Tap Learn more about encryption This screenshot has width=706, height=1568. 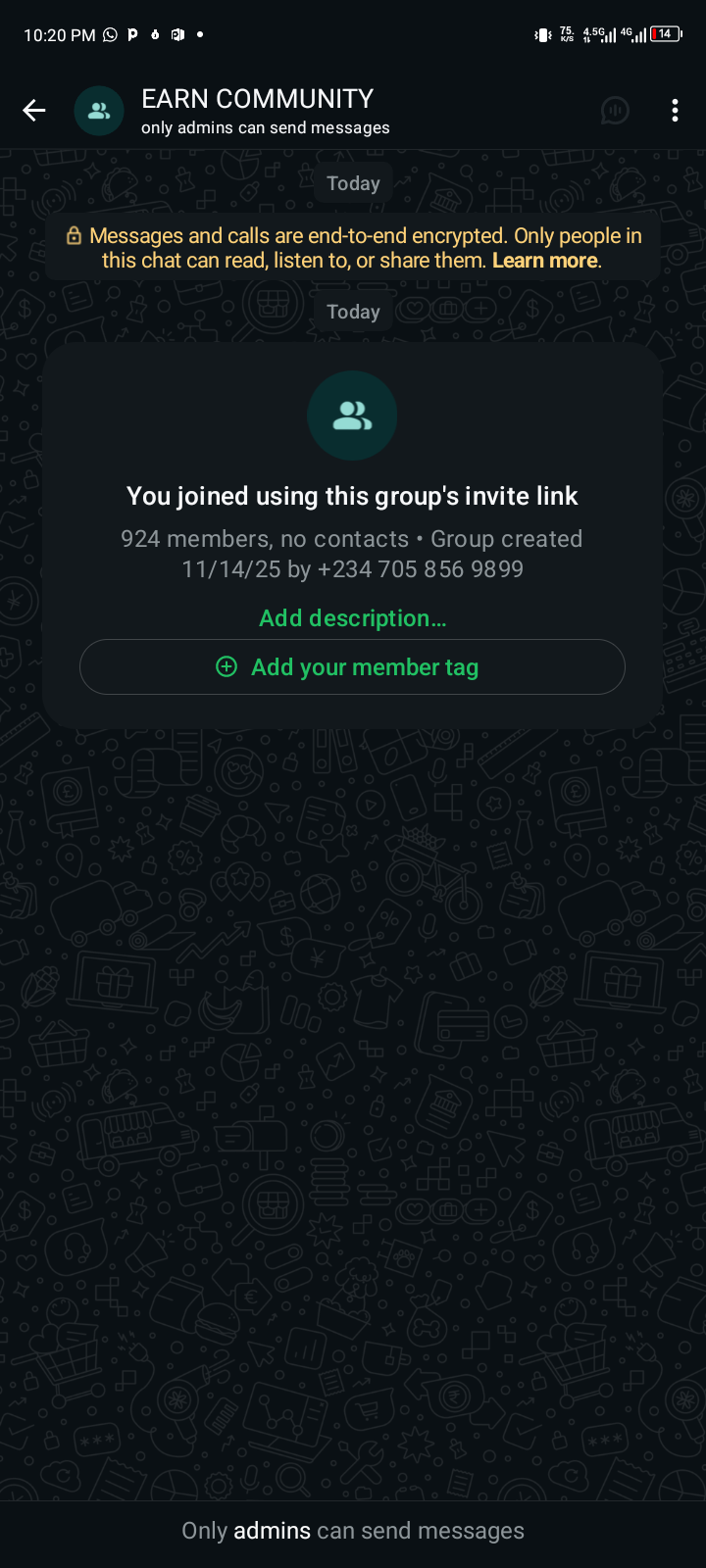point(545,261)
